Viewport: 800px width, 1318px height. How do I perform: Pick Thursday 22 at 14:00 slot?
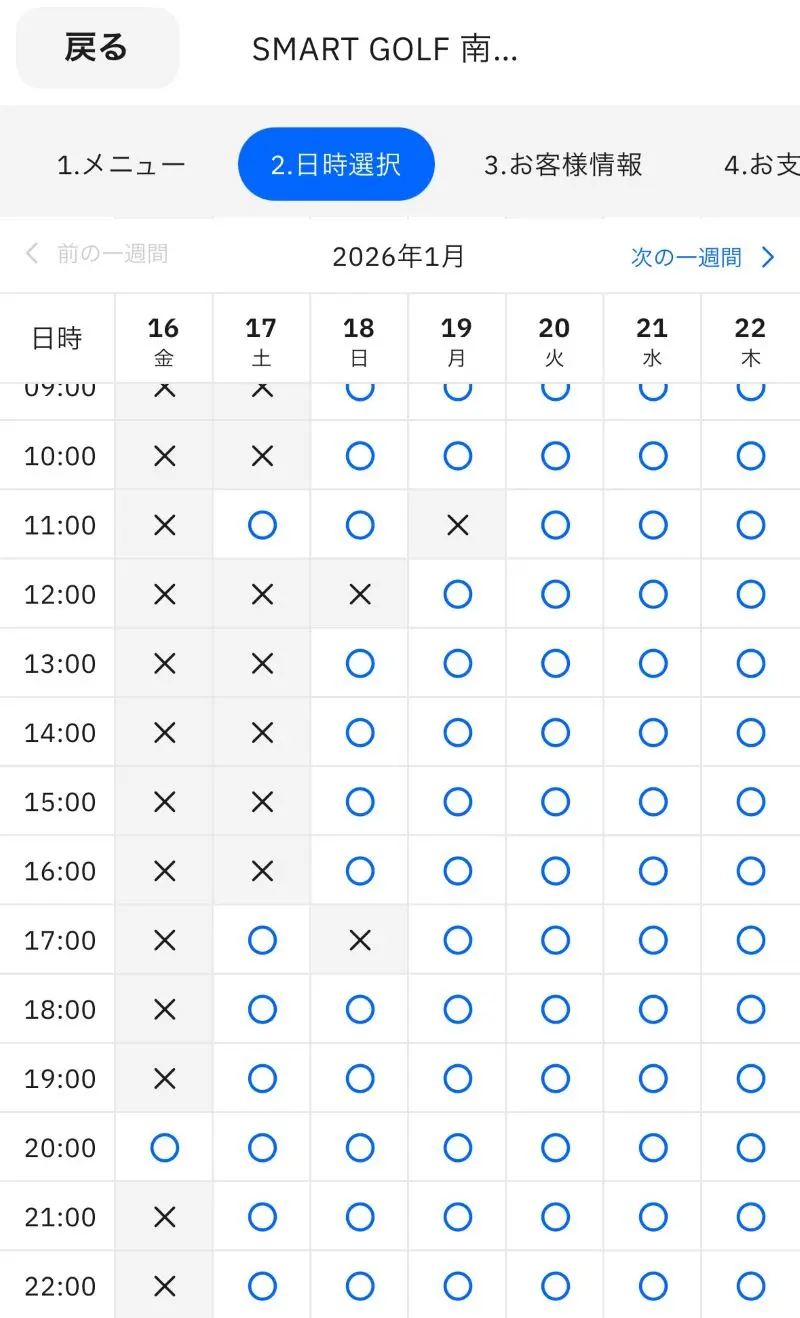pos(751,733)
